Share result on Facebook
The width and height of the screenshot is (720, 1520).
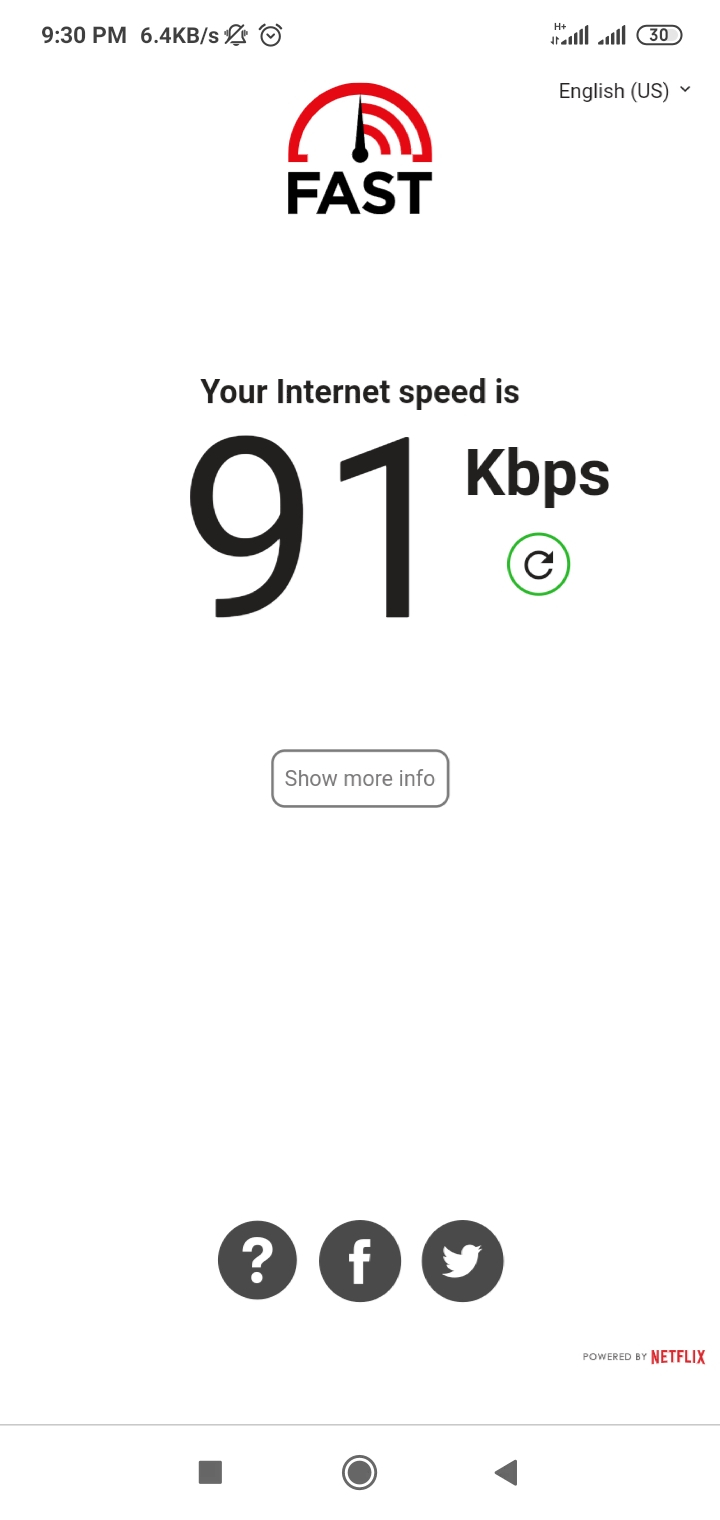360,1260
